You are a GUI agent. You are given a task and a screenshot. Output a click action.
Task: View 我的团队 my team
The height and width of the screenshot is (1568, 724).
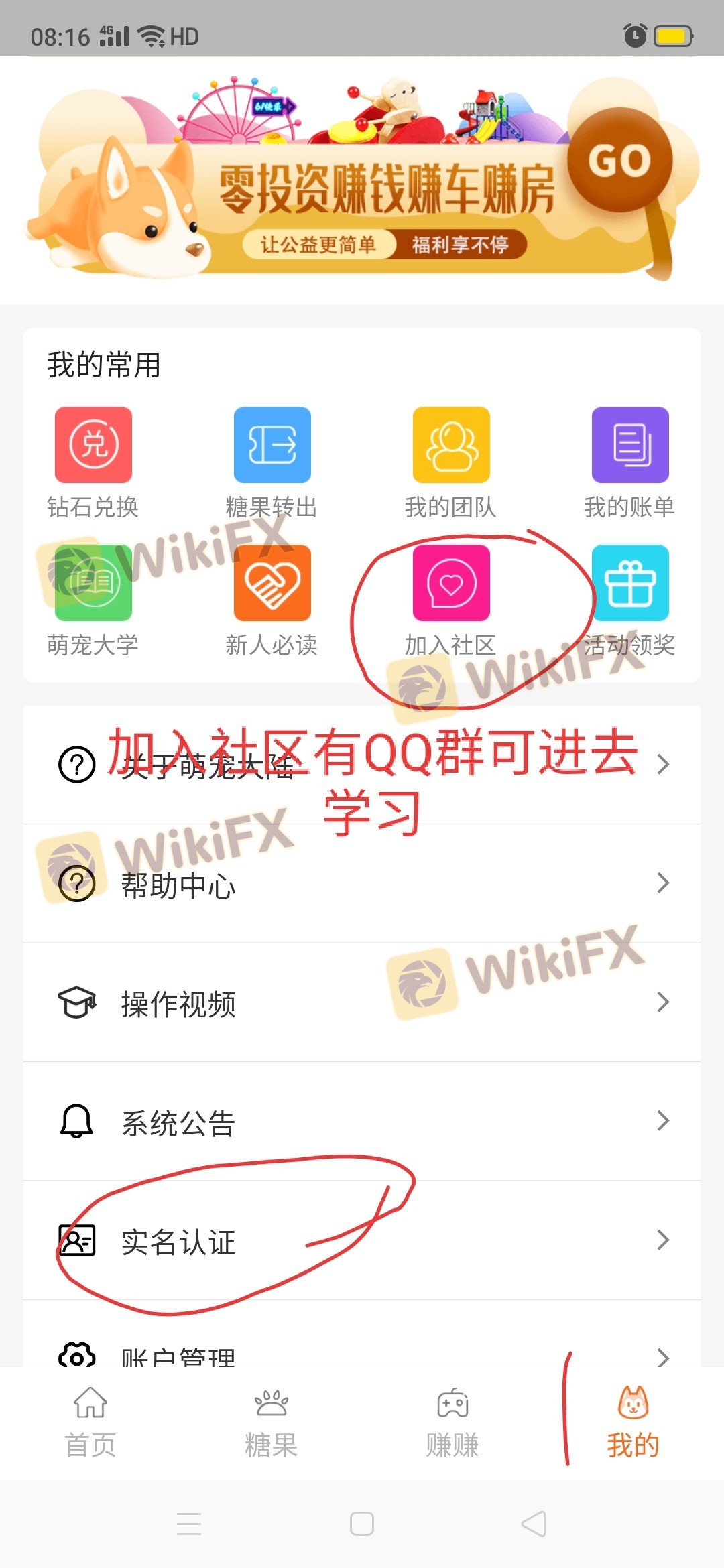click(x=451, y=445)
